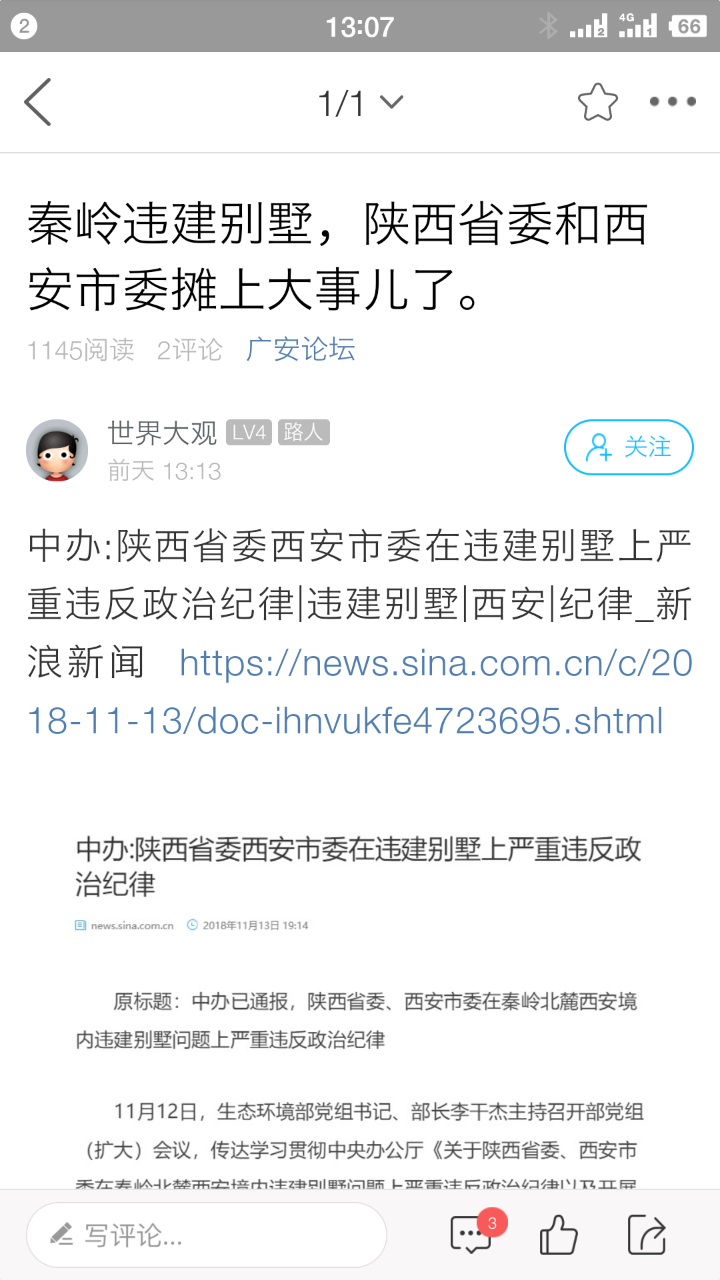Image resolution: width=720 pixels, height=1280 pixels.
Task: Go back using the top-left arrow
Action: coord(38,102)
